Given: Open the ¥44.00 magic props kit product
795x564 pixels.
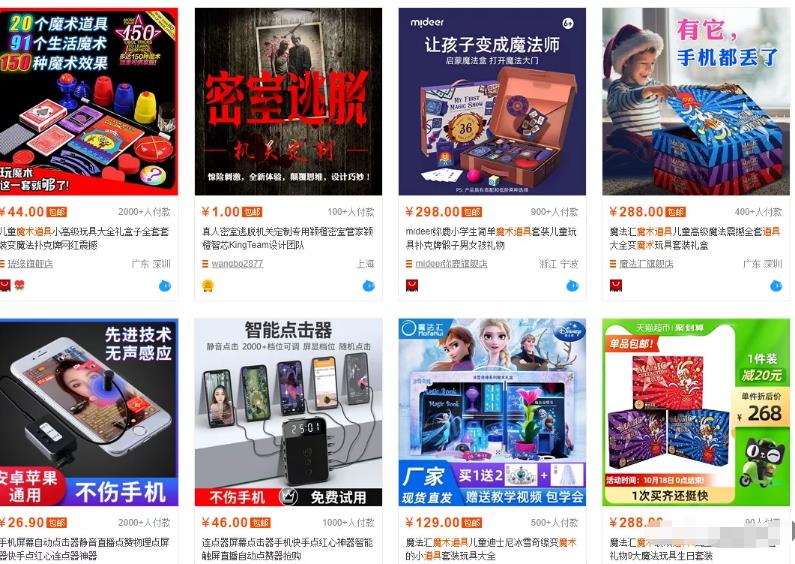Looking at the screenshot, I should click(88, 102).
